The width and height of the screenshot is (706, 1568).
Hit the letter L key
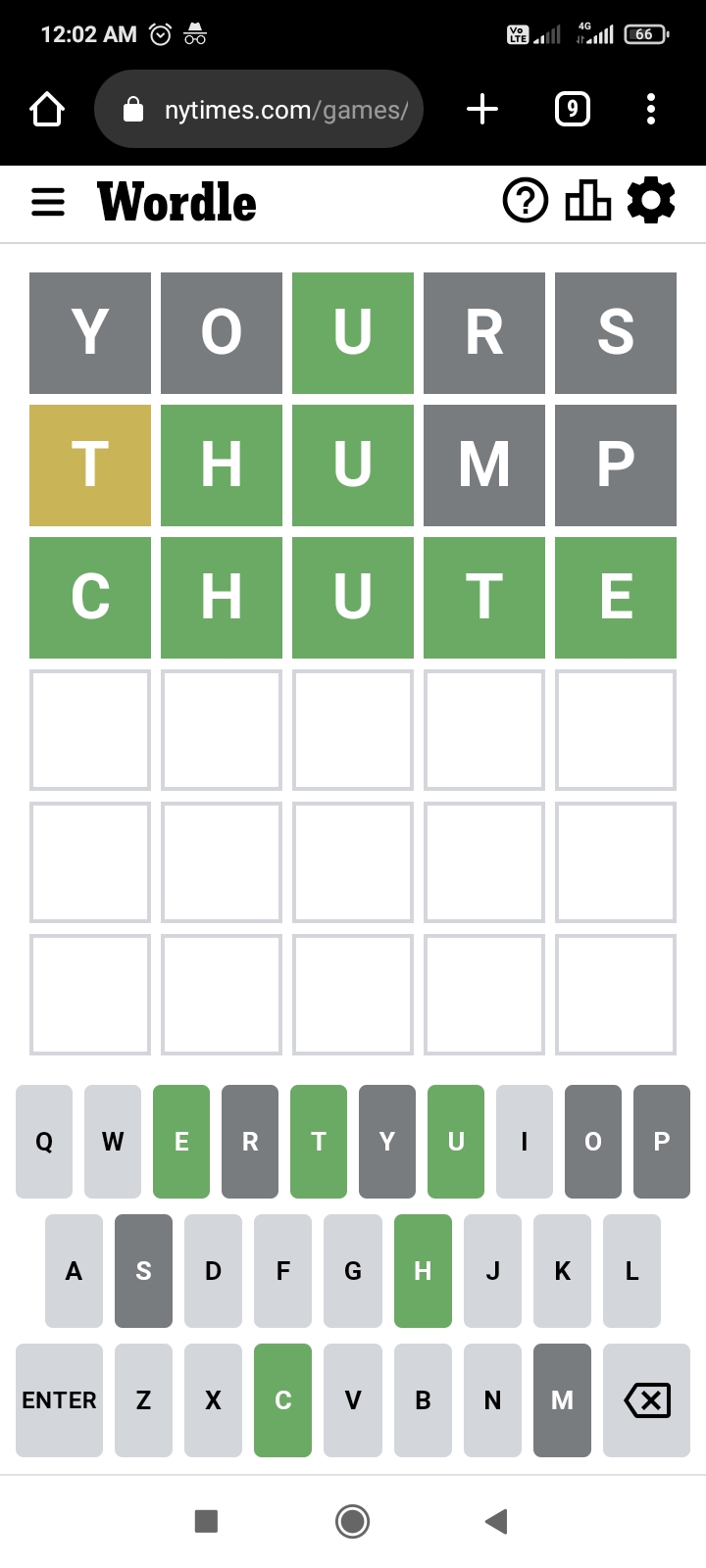click(x=631, y=1271)
